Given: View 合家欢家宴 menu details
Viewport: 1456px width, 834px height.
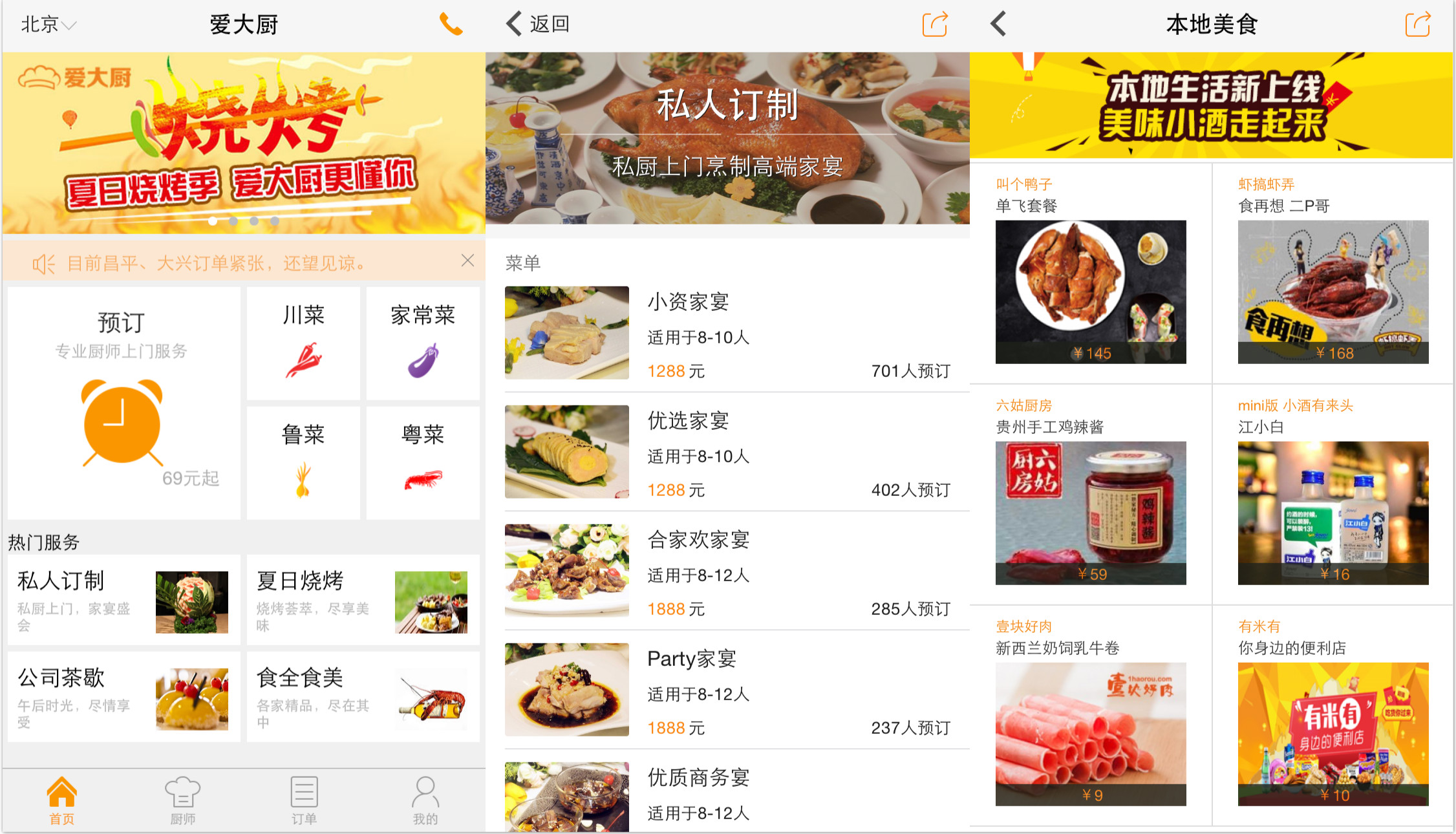Looking at the screenshot, I should point(727,572).
